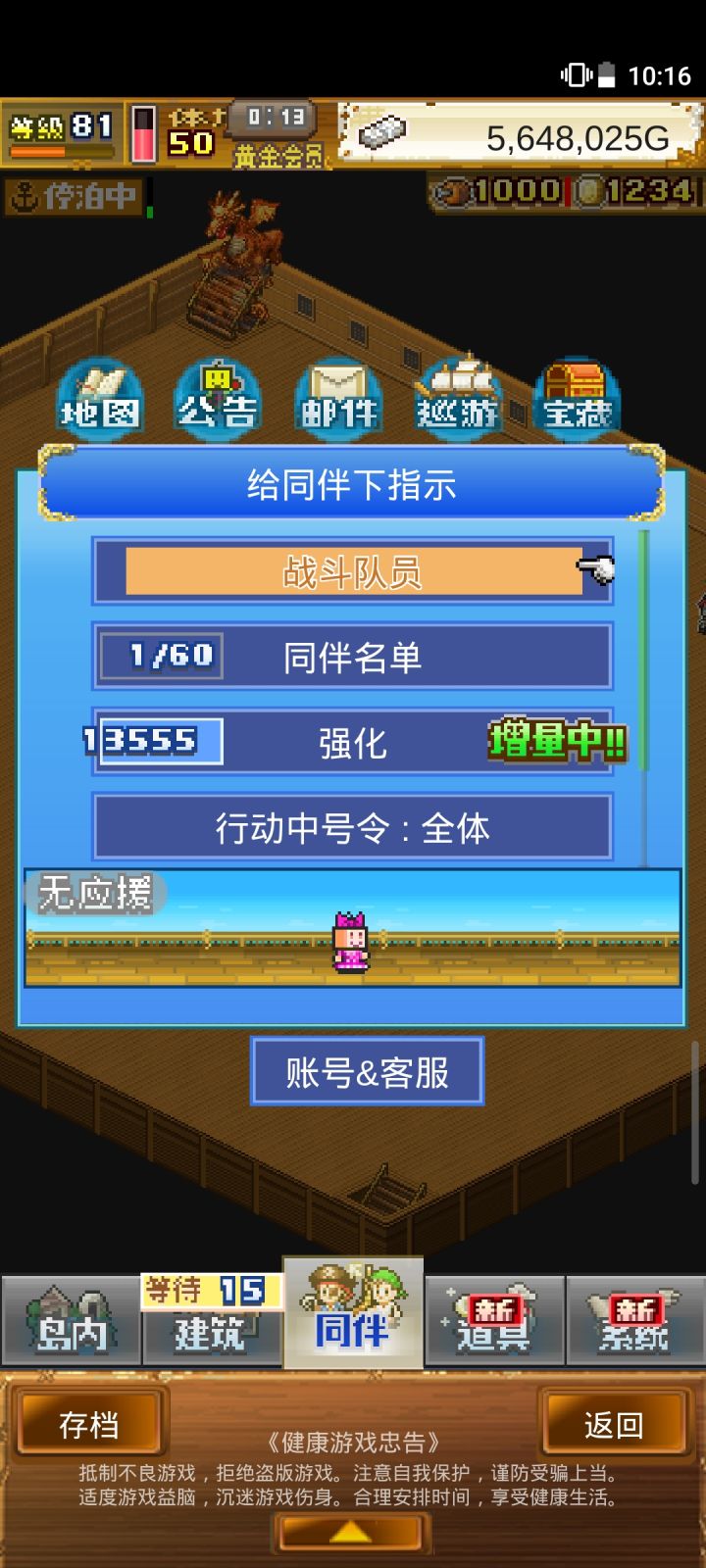
Task: Open the 系统 system icon with 新 badge
Action: tap(637, 1323)
